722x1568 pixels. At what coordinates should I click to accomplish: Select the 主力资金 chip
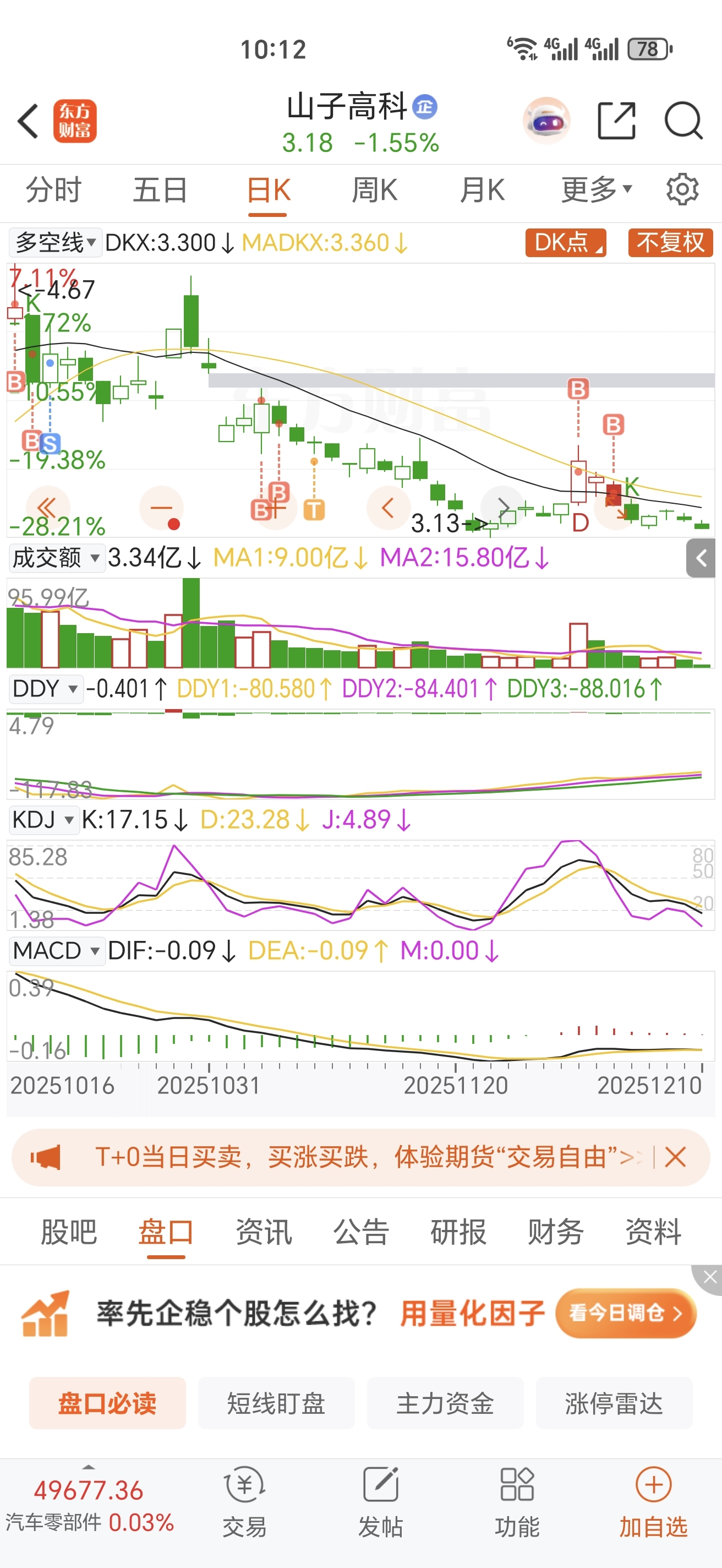click(445, 1403)
